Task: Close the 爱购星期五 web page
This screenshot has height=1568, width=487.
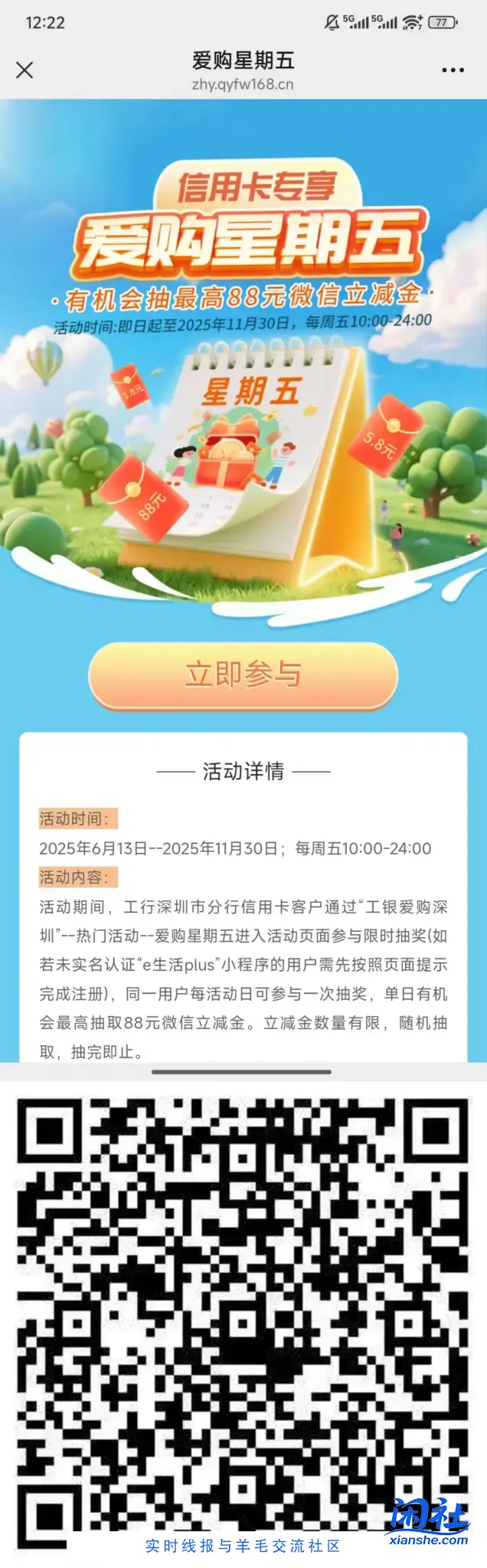Action: pos(25,70)
